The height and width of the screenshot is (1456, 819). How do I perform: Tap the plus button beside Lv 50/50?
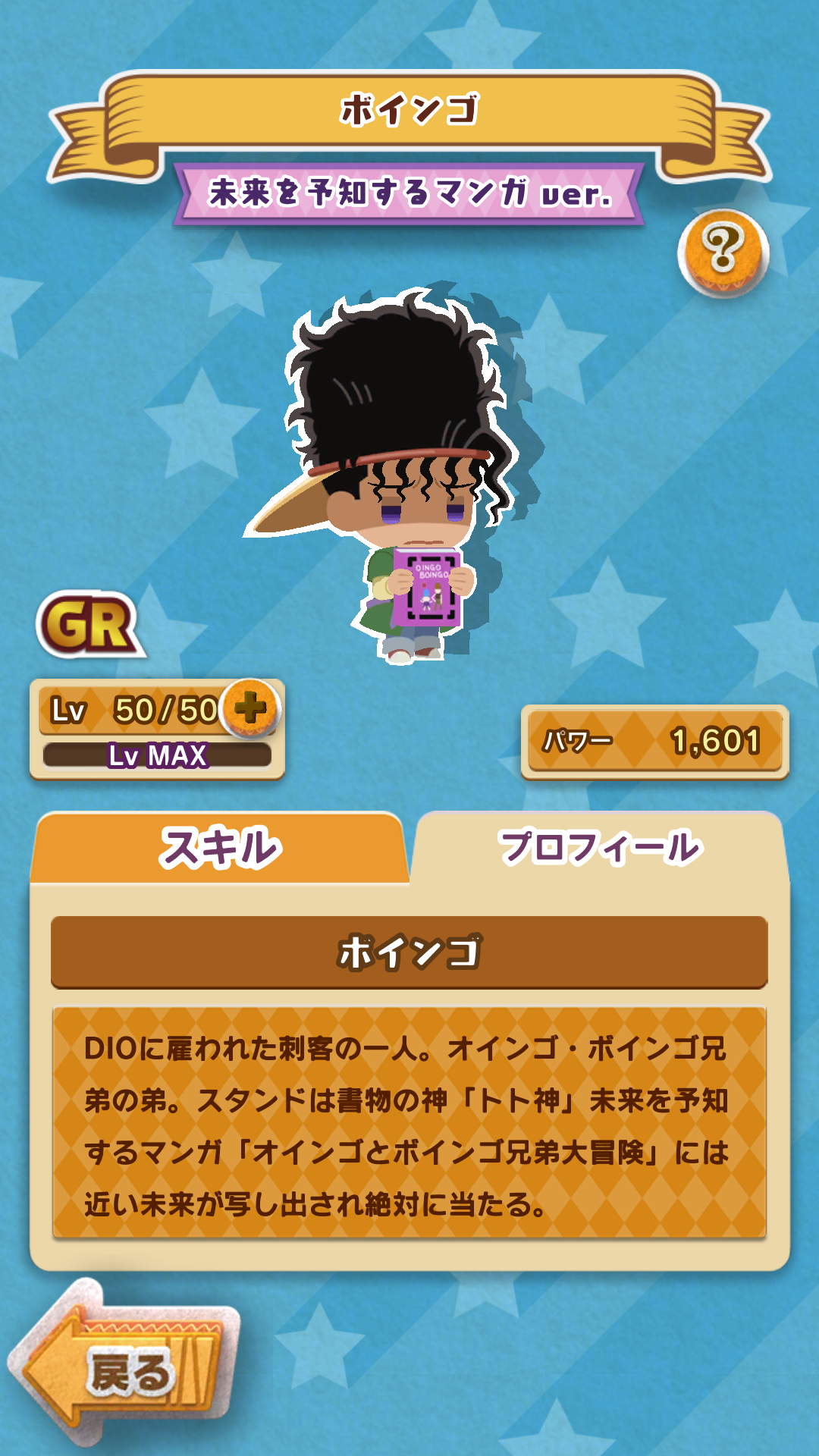tap(251, 708)
